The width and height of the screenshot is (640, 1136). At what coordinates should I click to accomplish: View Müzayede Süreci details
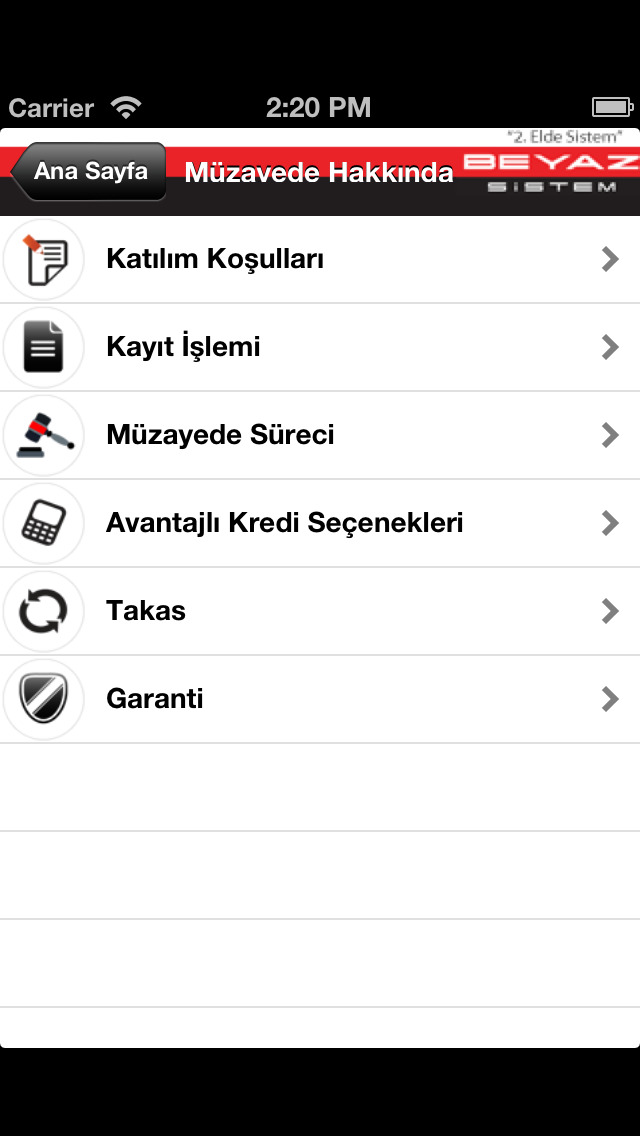click(x=320, y=435)
